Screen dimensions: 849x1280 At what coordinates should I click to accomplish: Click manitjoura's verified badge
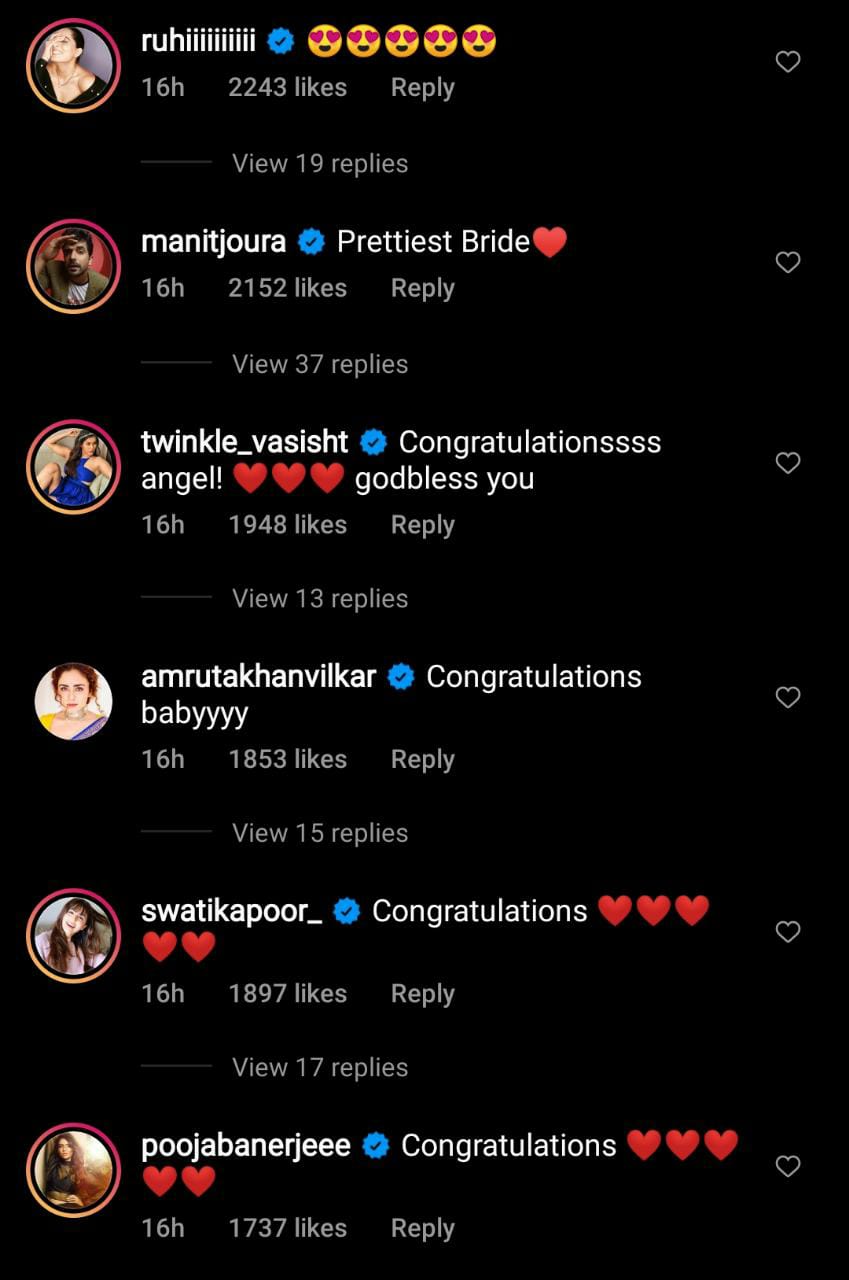[x=312, y=241]
